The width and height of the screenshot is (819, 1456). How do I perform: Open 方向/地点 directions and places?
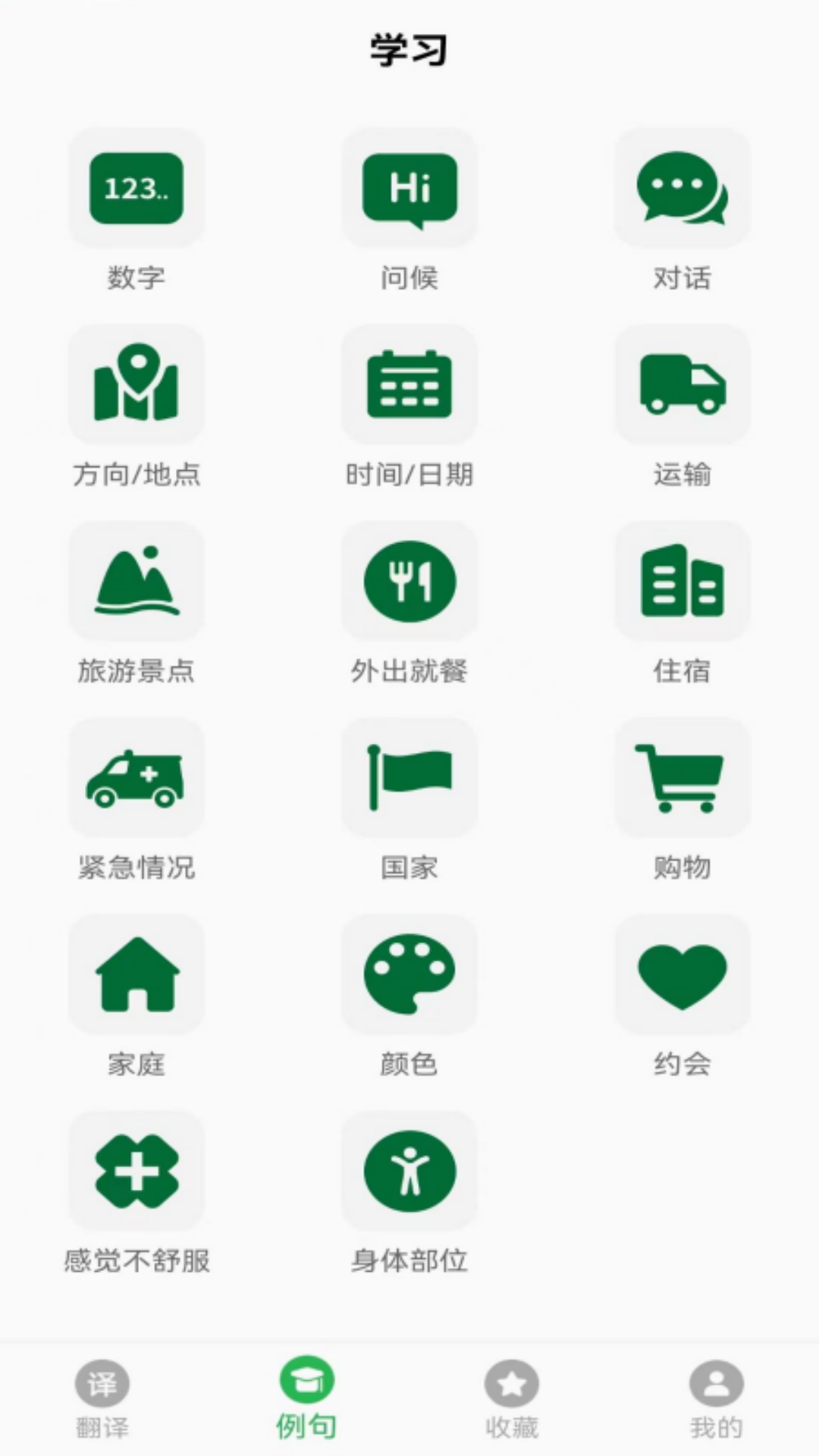(x=136, y=385)
